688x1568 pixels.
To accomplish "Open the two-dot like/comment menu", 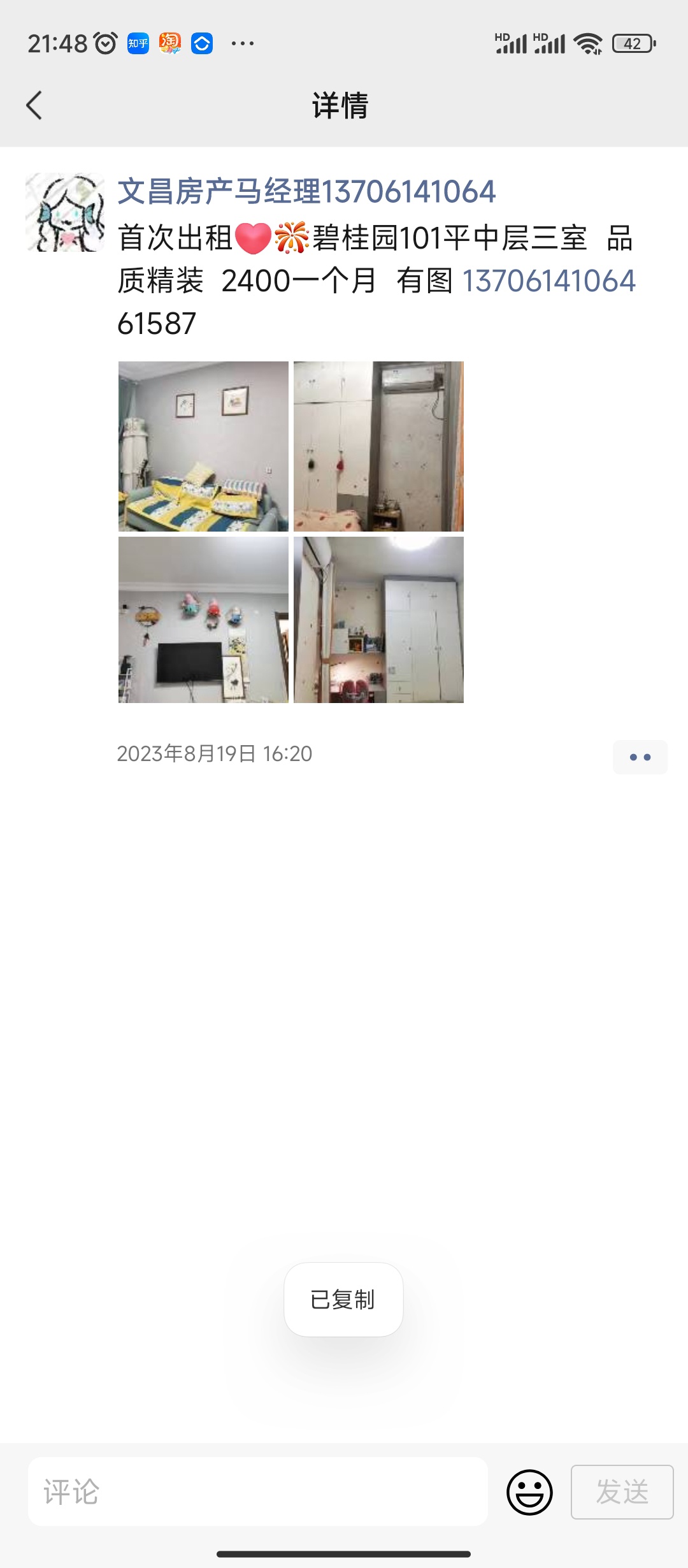I will (640, 757).
